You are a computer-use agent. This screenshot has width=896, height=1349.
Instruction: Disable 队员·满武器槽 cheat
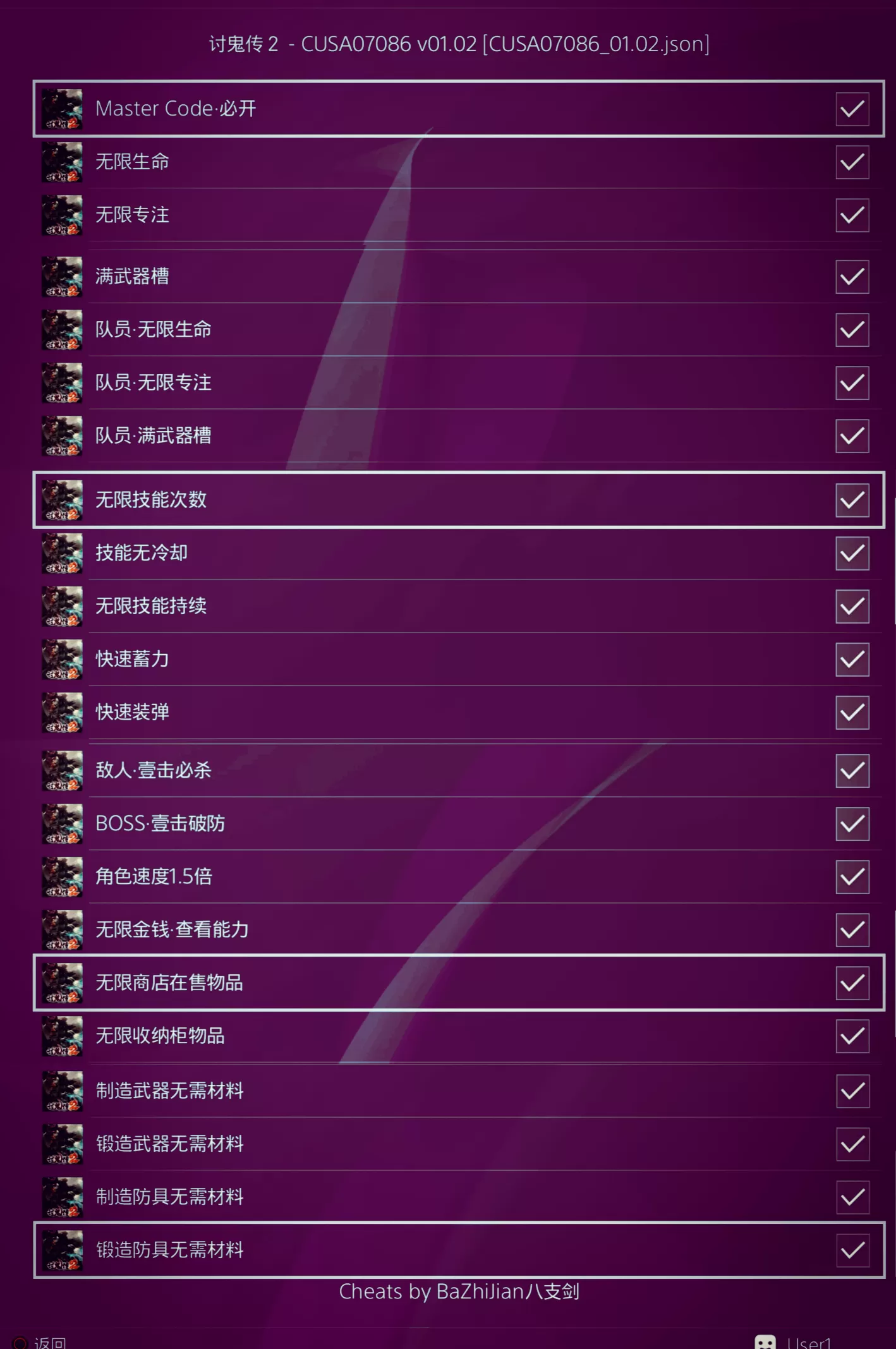tap(852, 436)
